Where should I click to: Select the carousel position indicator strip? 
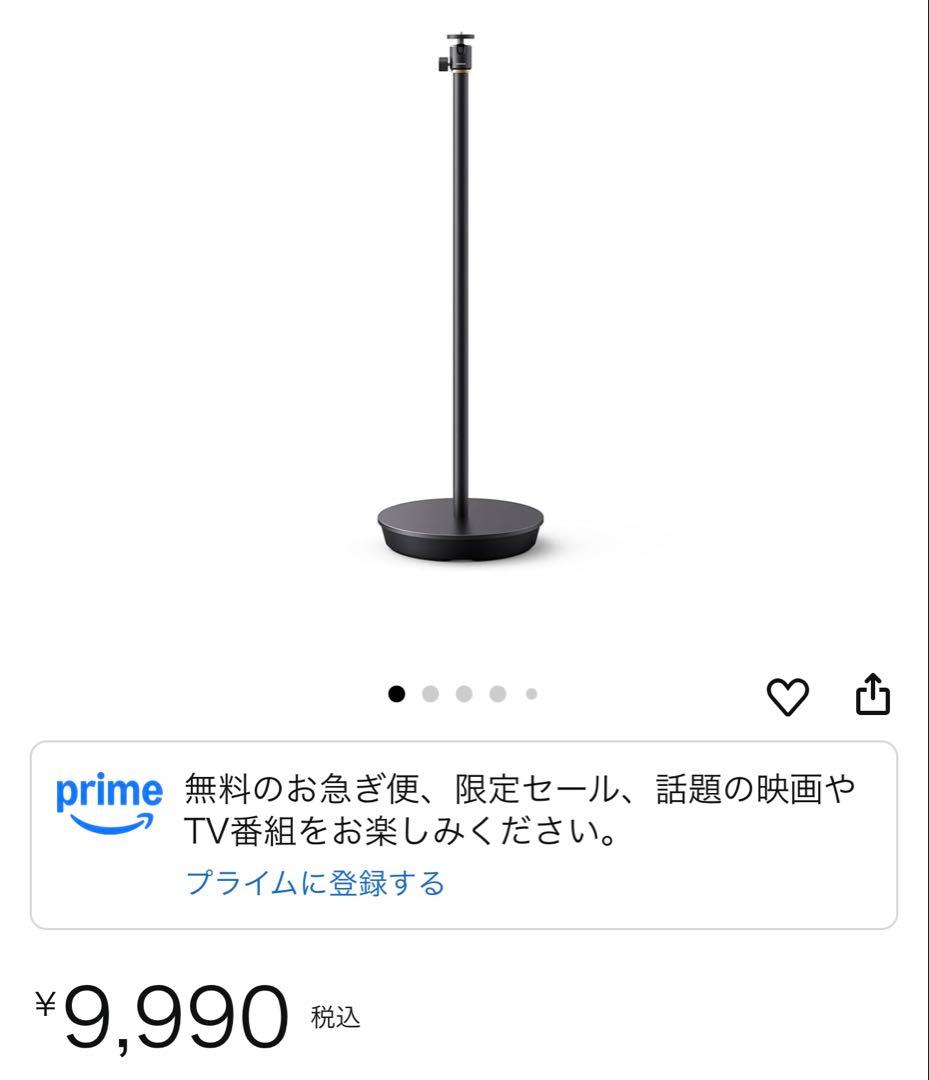[x=464, y=691]
